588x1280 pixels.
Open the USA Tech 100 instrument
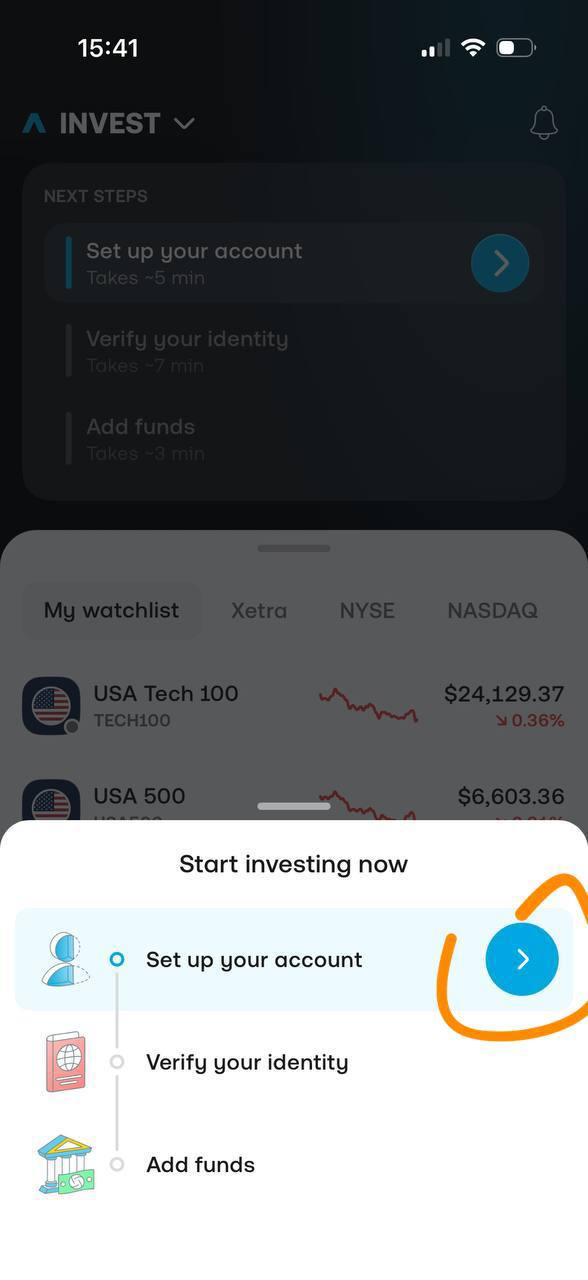[294, 706]
